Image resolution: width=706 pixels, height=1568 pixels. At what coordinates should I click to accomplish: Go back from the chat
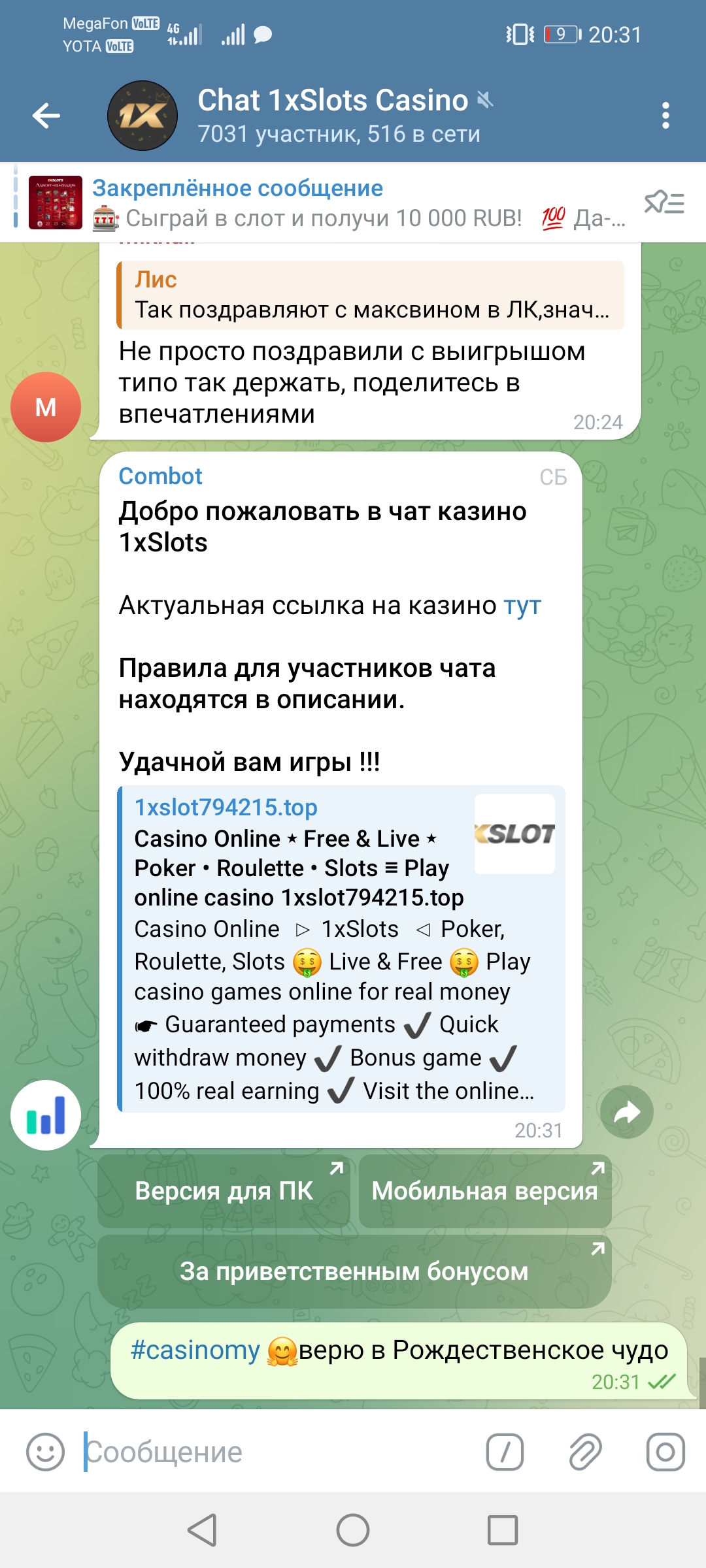[x=46, y=116]
